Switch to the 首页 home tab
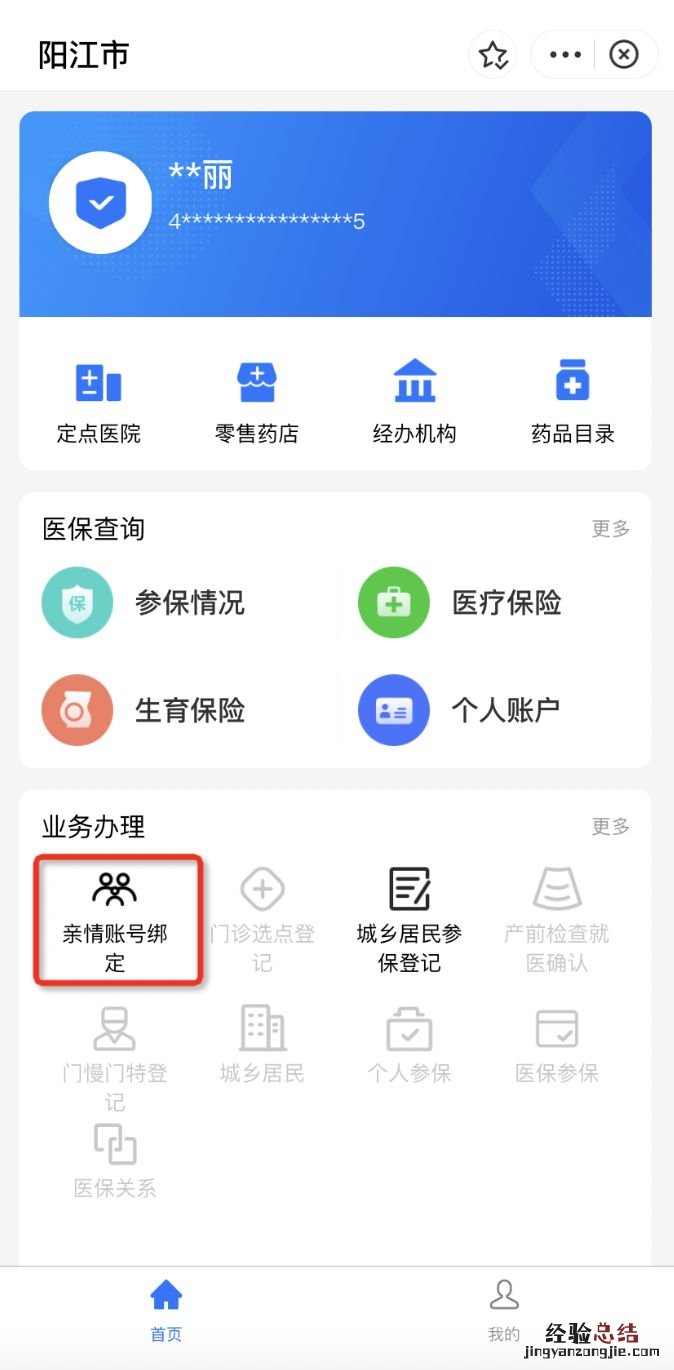The width and height of the screenshot is (674, 1370). point(166,1310)
